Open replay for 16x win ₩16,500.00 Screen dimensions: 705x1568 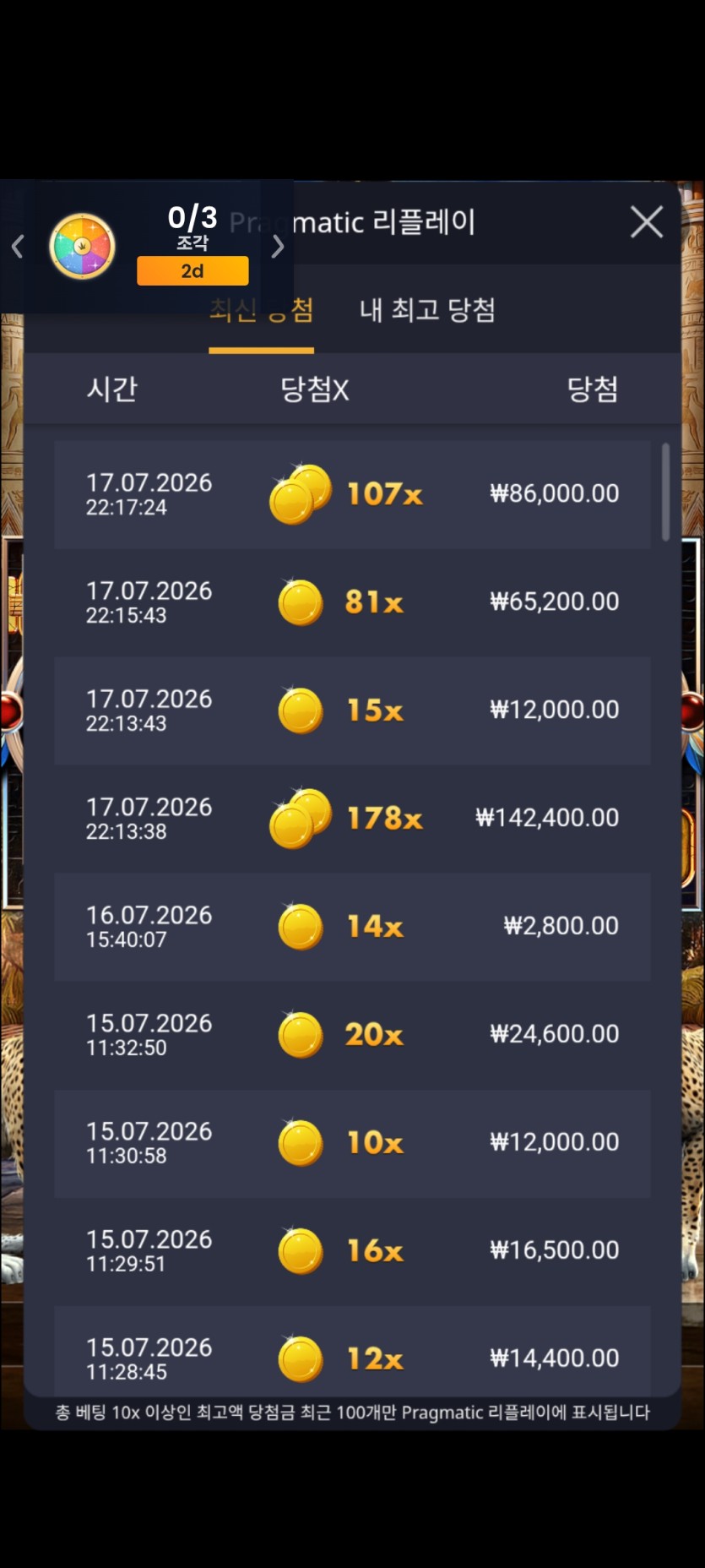tap(352, 1251)
